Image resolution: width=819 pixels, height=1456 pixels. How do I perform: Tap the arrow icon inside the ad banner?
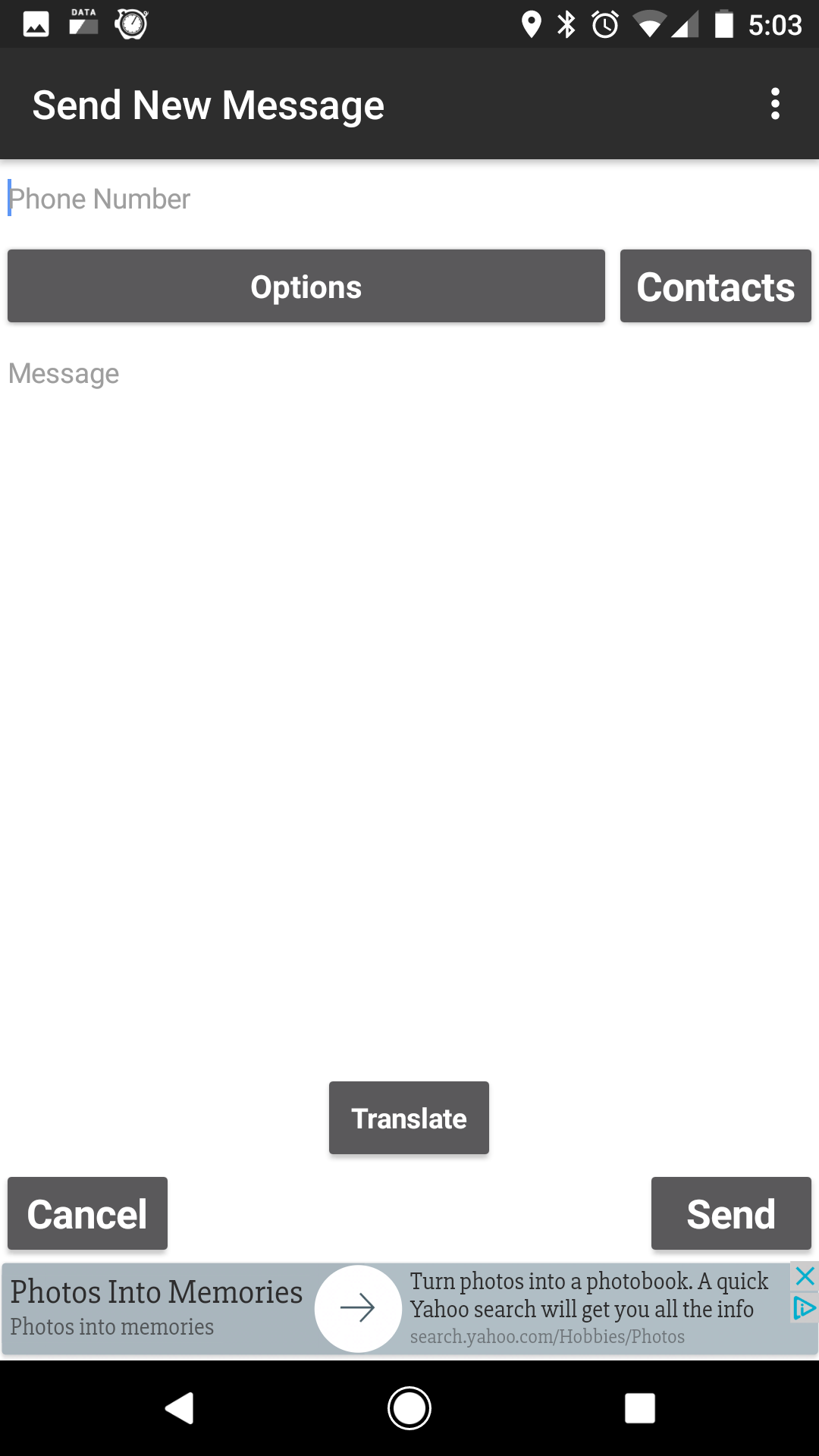point(356,1308)
